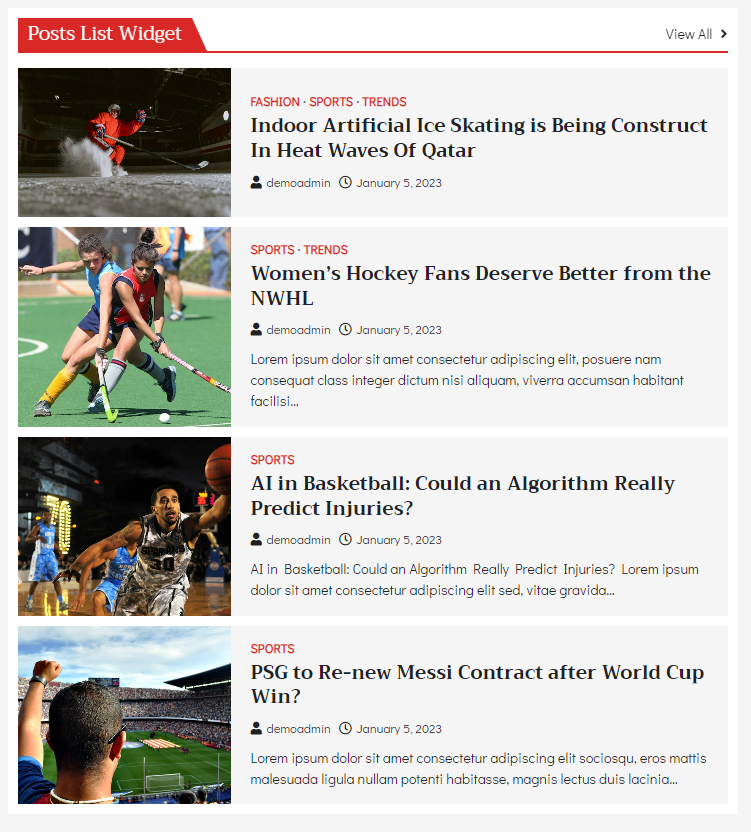751x832 pixels.
Task: Open the ice skating post thumbnail
Action: [124, 142]
